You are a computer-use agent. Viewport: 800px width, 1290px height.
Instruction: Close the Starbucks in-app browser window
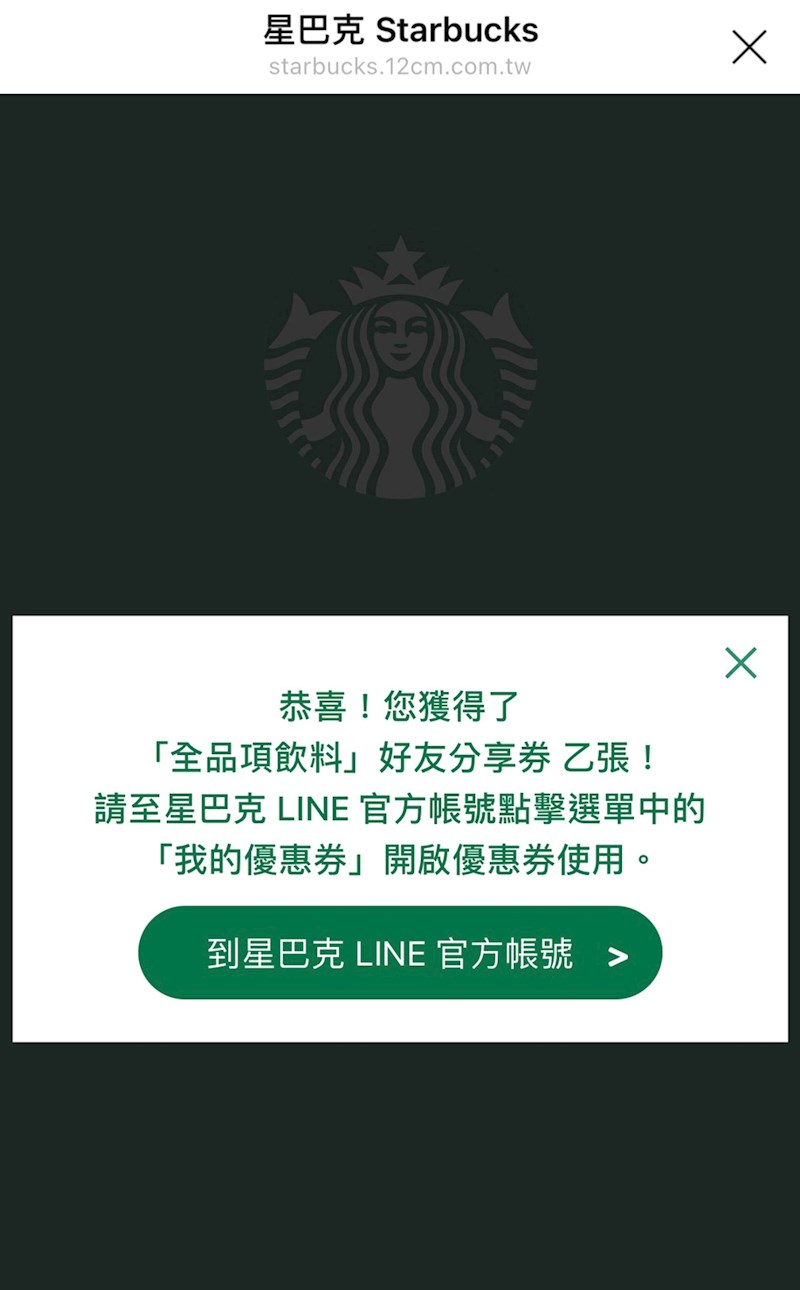(x=749, y=47)
